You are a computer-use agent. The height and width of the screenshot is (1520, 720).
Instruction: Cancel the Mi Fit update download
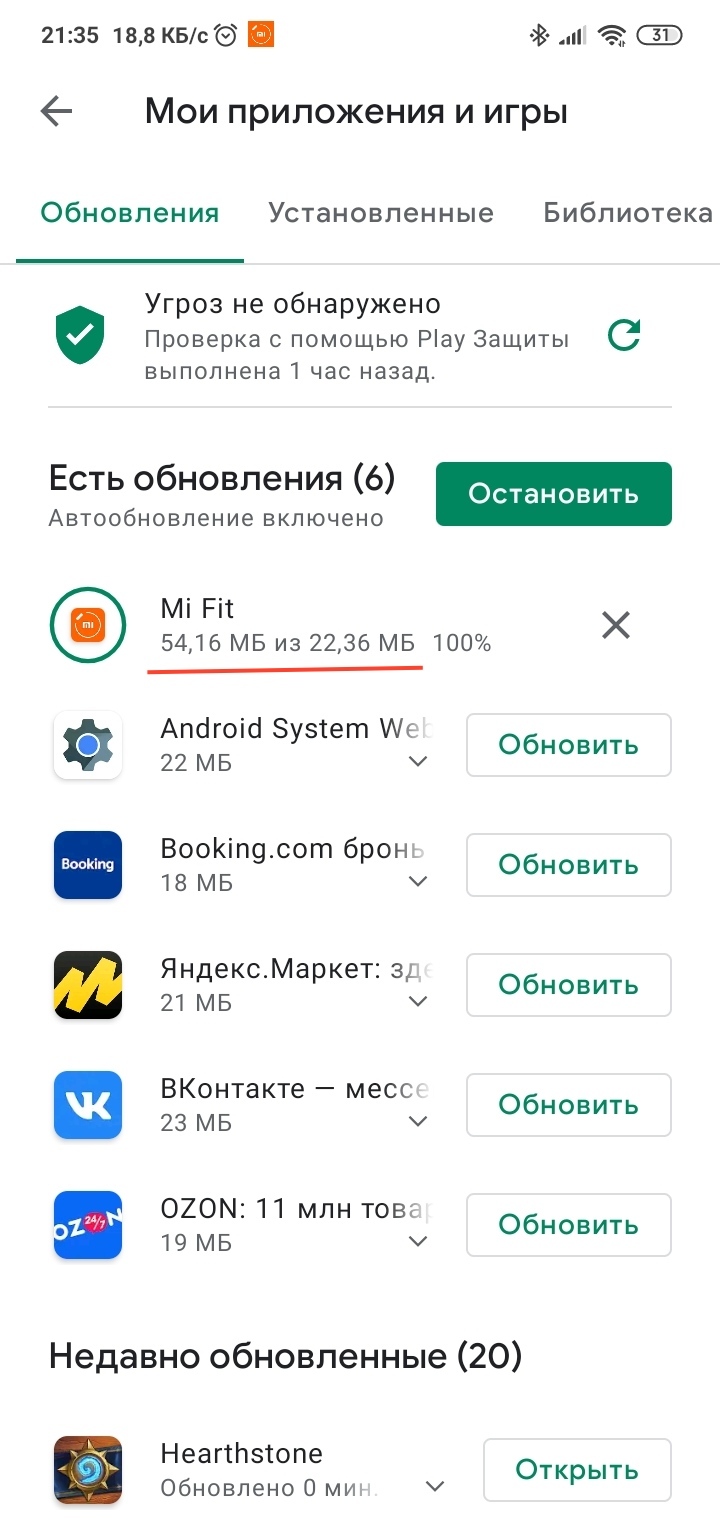coord(615,625)
